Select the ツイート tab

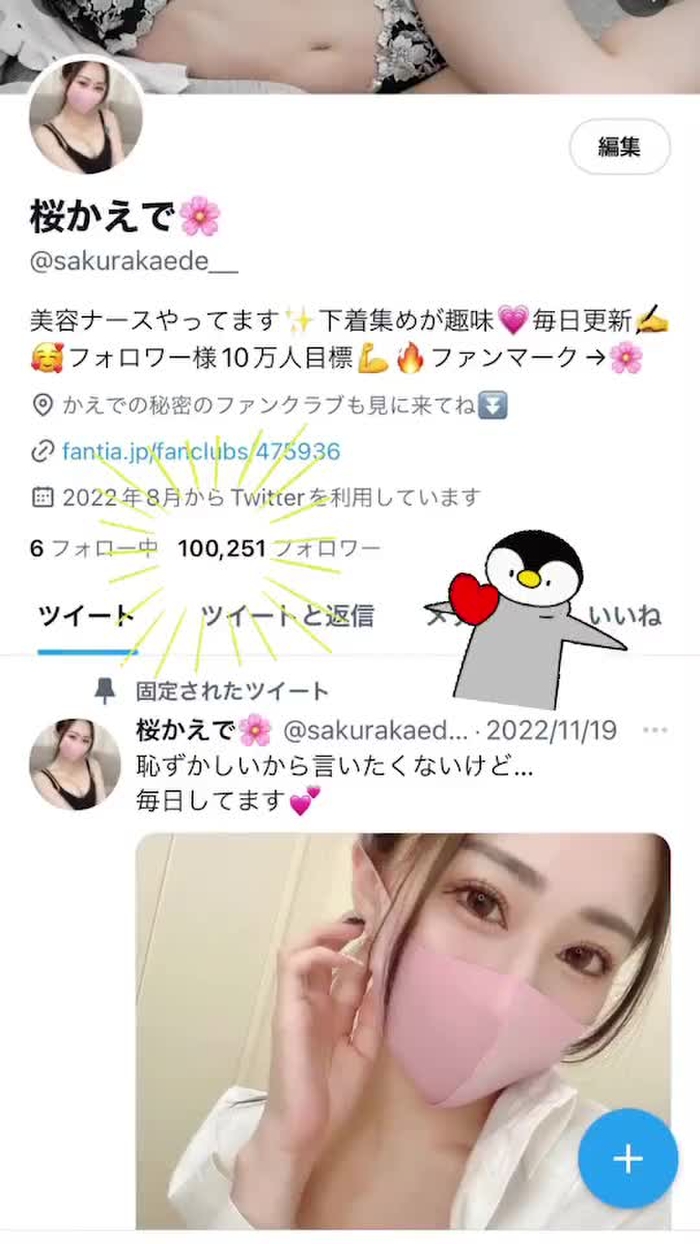tap(86, 616)
